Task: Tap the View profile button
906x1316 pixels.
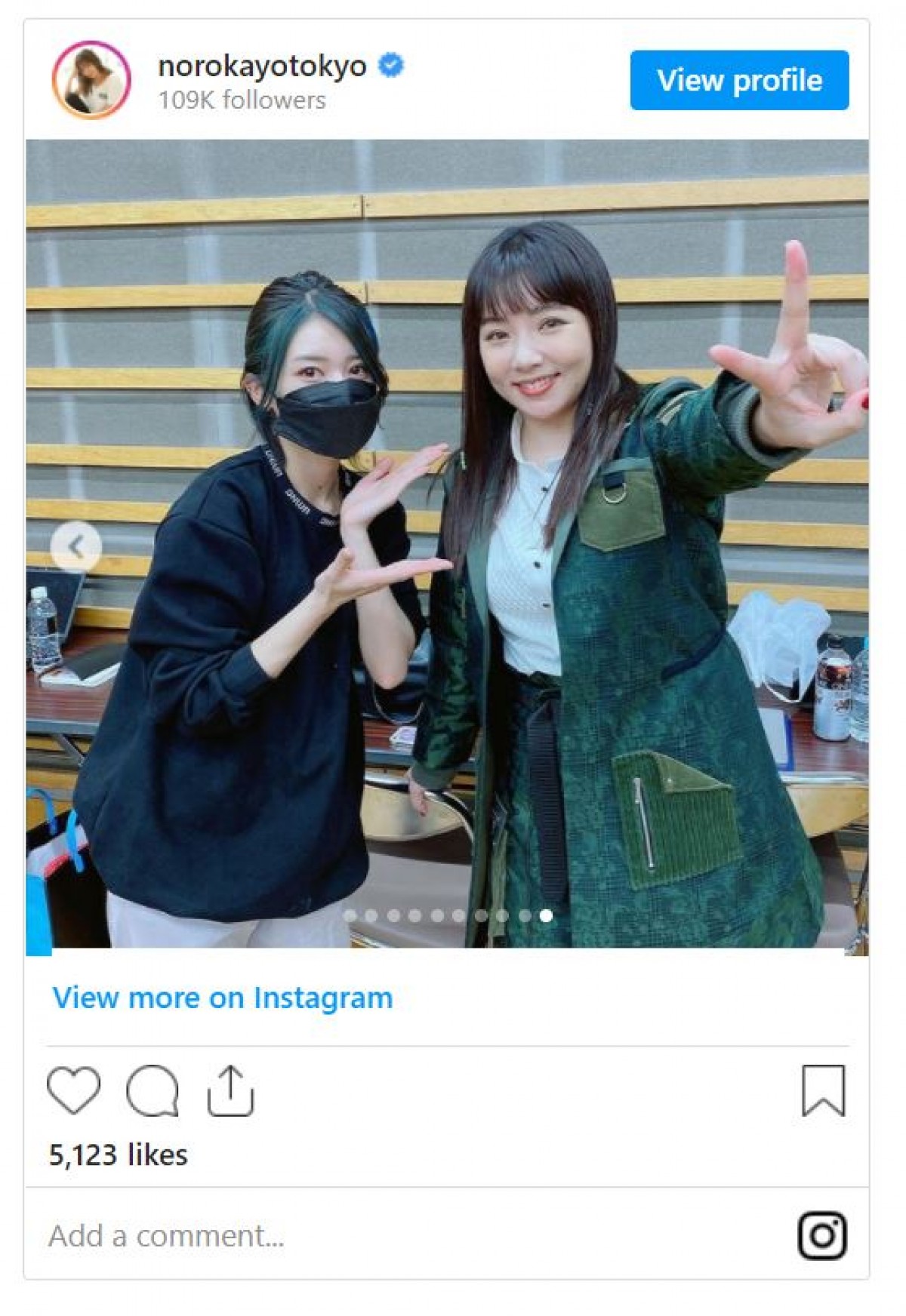Action: point(738,80)
